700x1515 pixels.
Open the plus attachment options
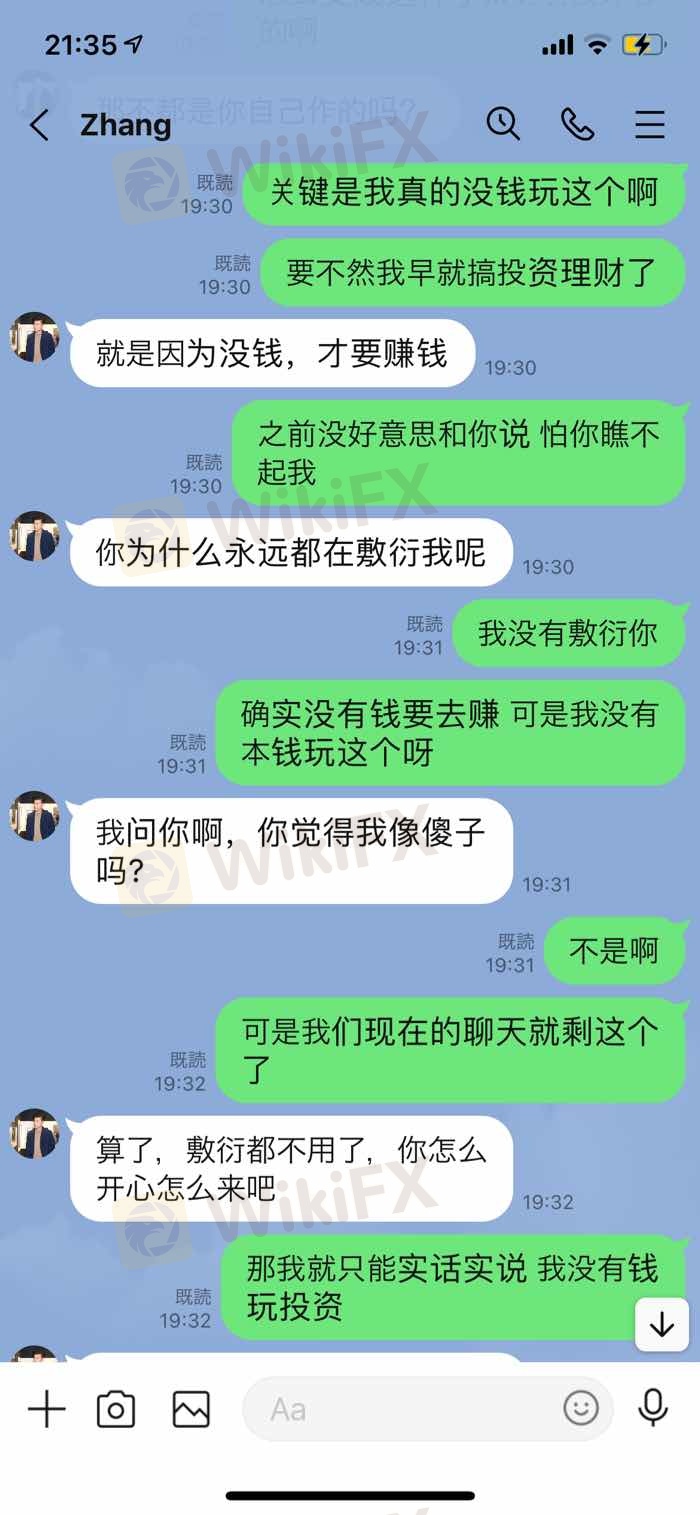[46, 1410]
